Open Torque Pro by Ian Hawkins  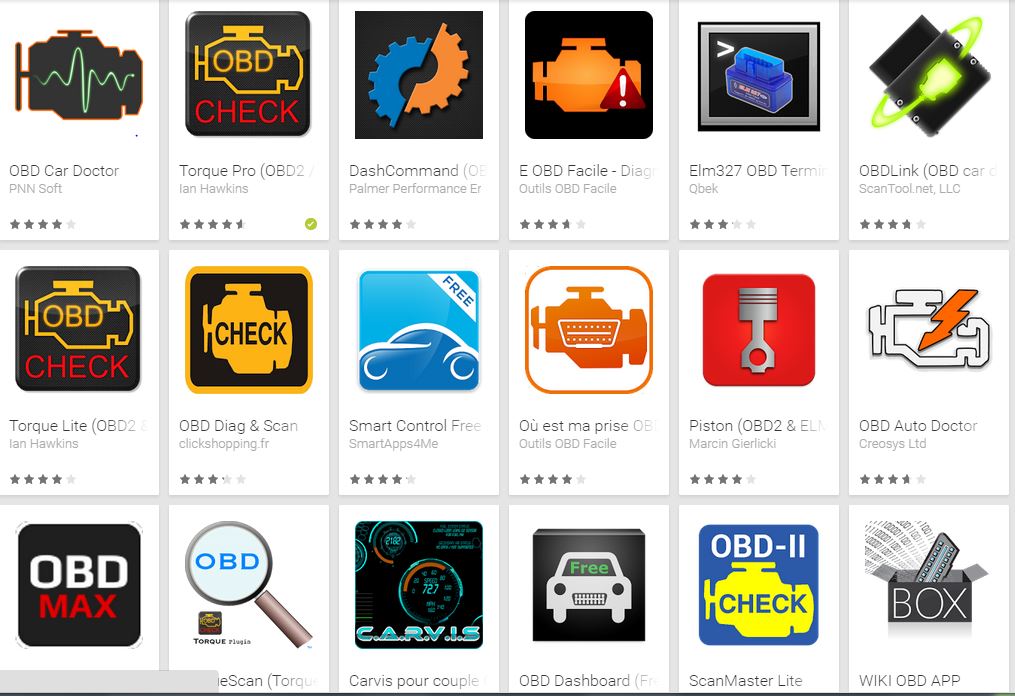(x=248, y=75)
